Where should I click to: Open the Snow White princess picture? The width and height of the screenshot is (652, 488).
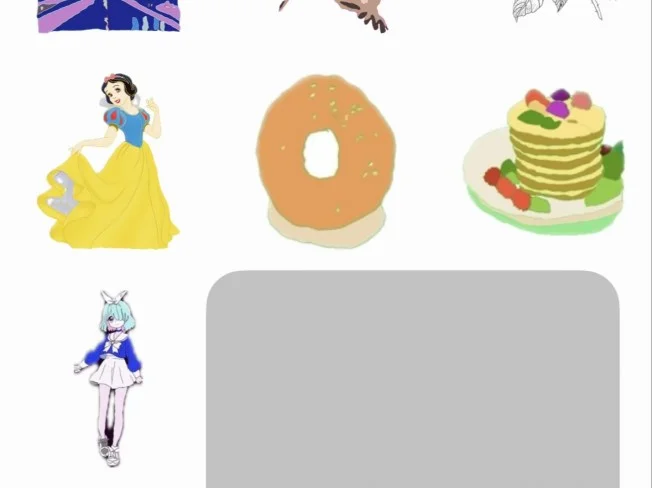(109, 160)
